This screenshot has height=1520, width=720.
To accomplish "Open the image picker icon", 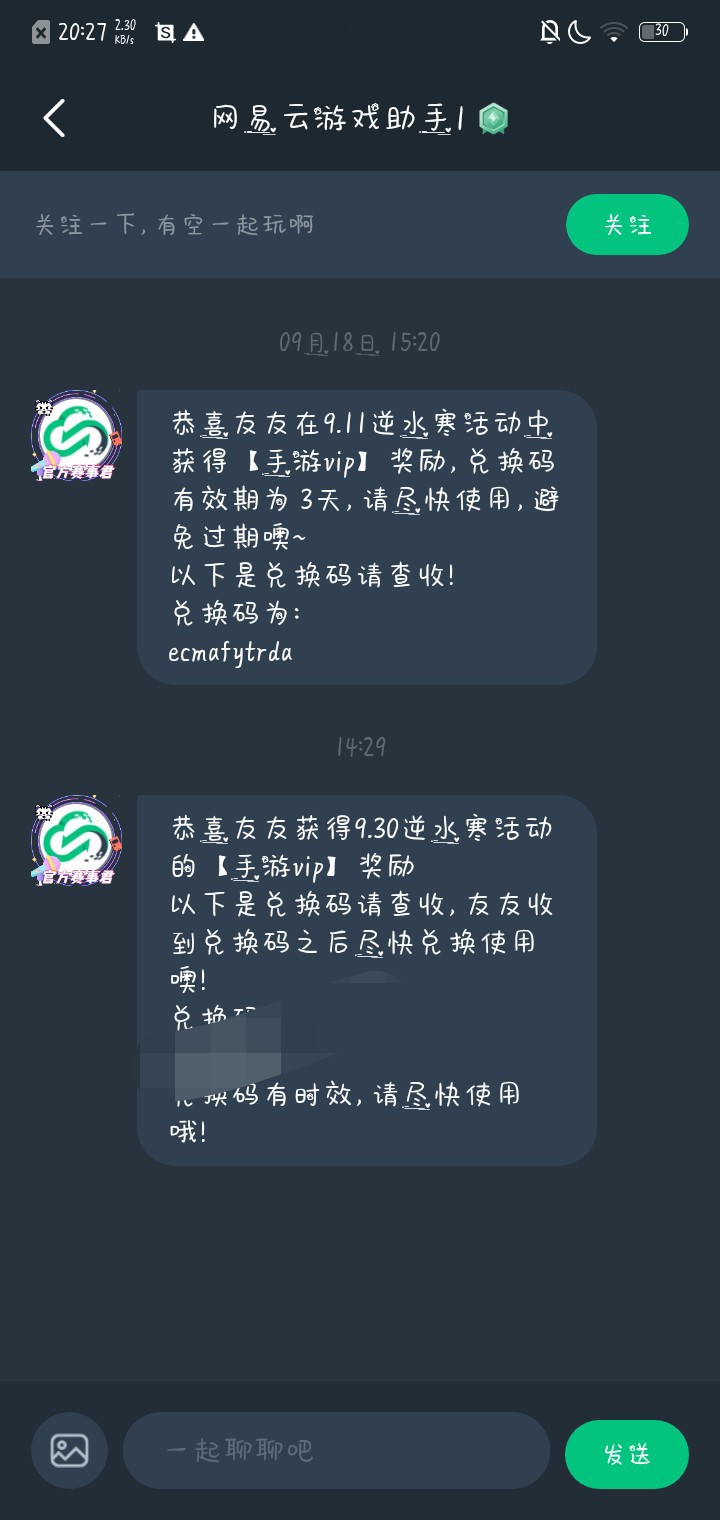I will pyautogui.click(x=69, y=1450).
